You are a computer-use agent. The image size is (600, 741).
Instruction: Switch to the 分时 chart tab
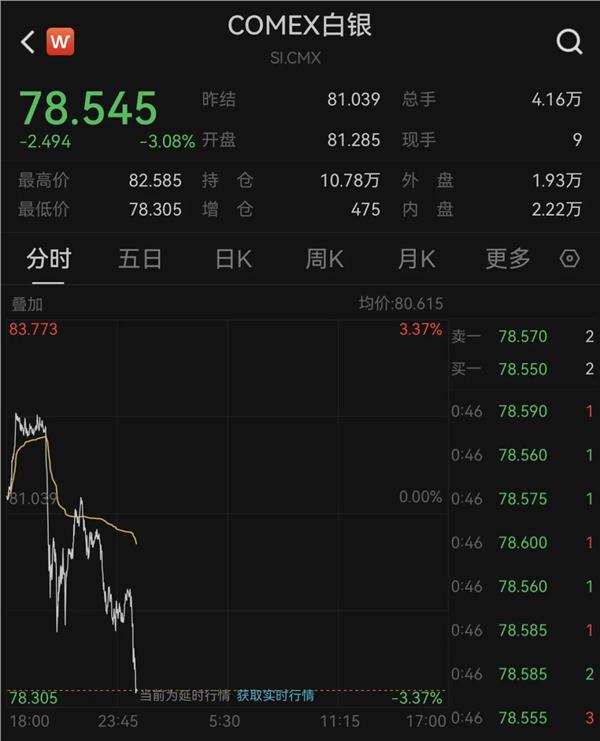[x=48, y=259]
